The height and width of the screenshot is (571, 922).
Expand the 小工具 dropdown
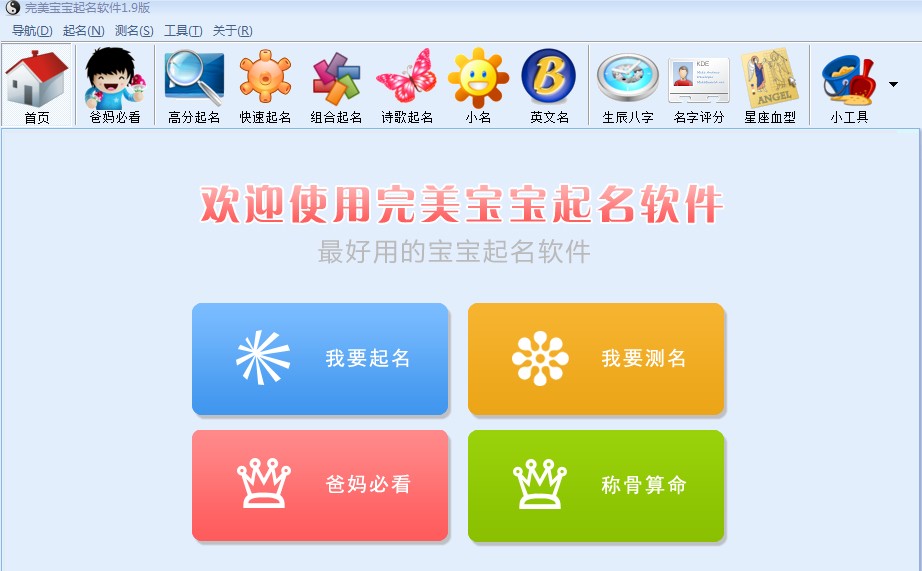pyautogui.click(x=893, y=84)
